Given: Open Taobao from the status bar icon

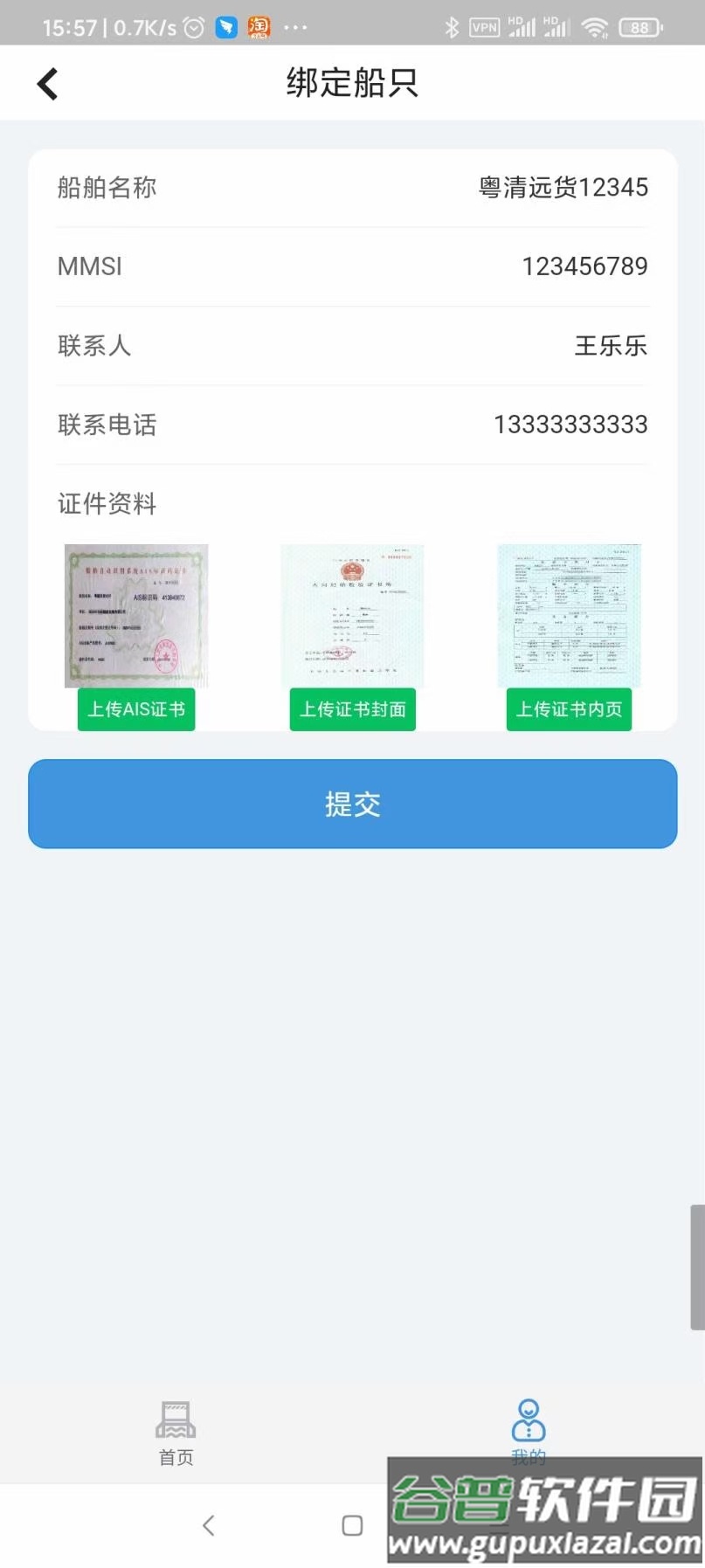Looking at the screenshot, I should [x=258, y=27].
